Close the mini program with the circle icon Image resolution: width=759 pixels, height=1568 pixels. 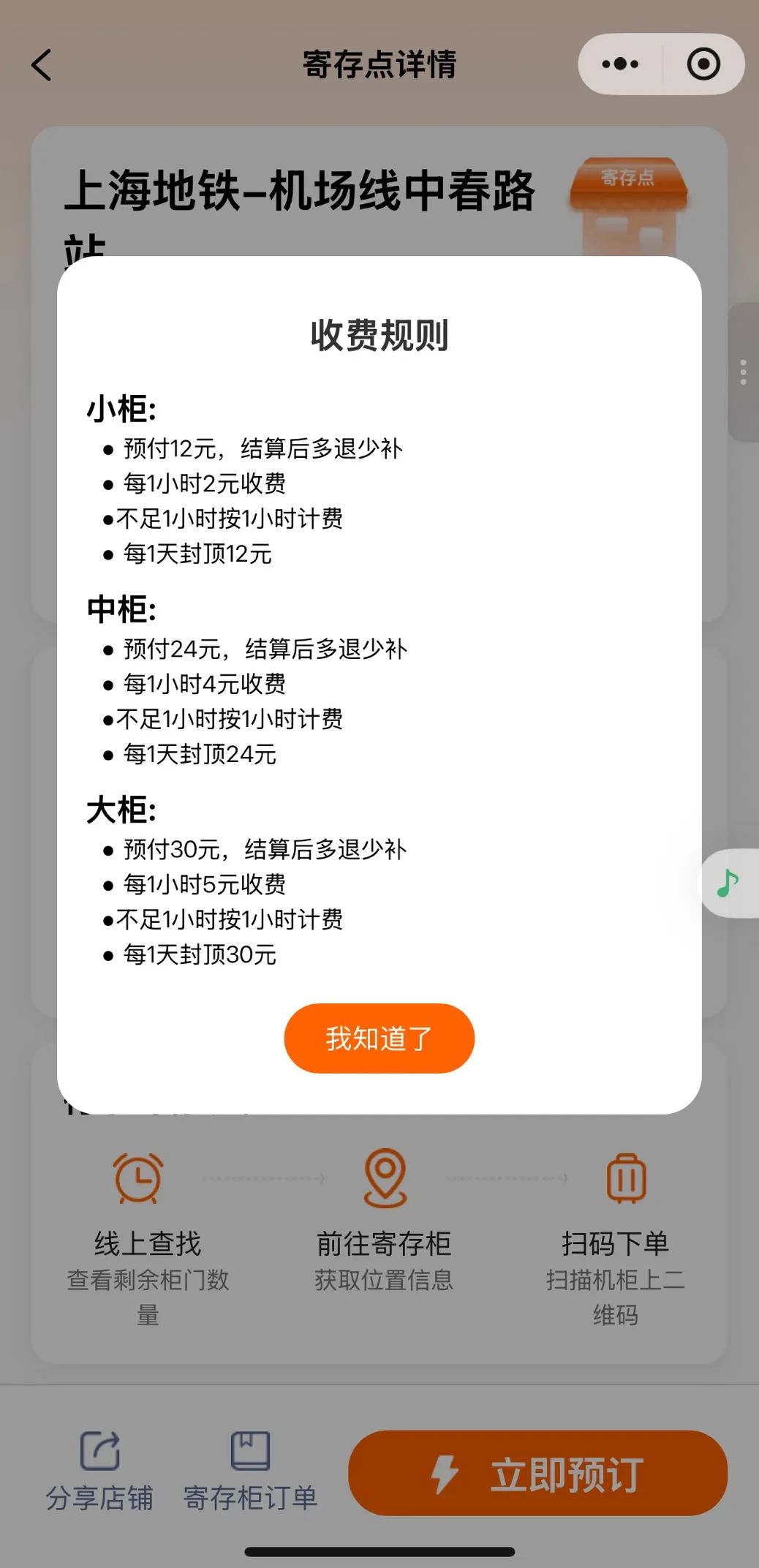click(x=703, y=64)
